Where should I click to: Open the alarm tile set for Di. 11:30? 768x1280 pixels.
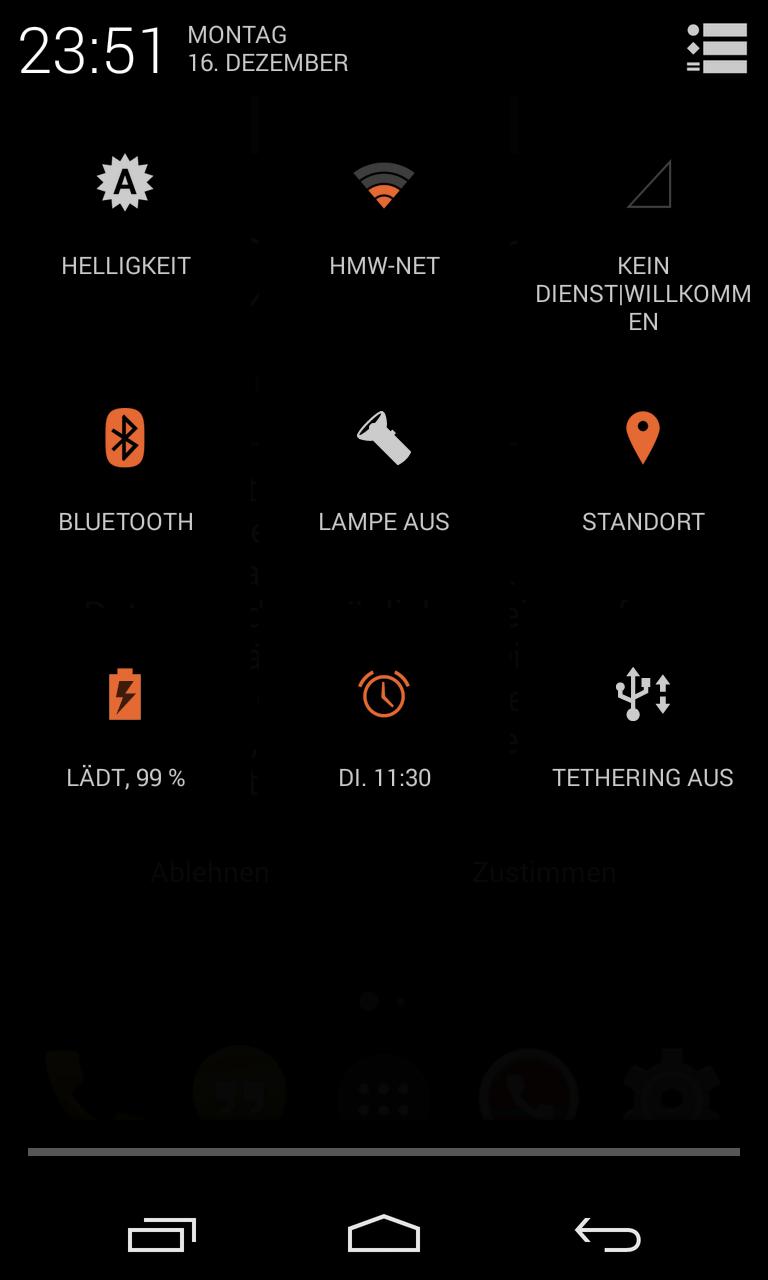pos(384,725)
